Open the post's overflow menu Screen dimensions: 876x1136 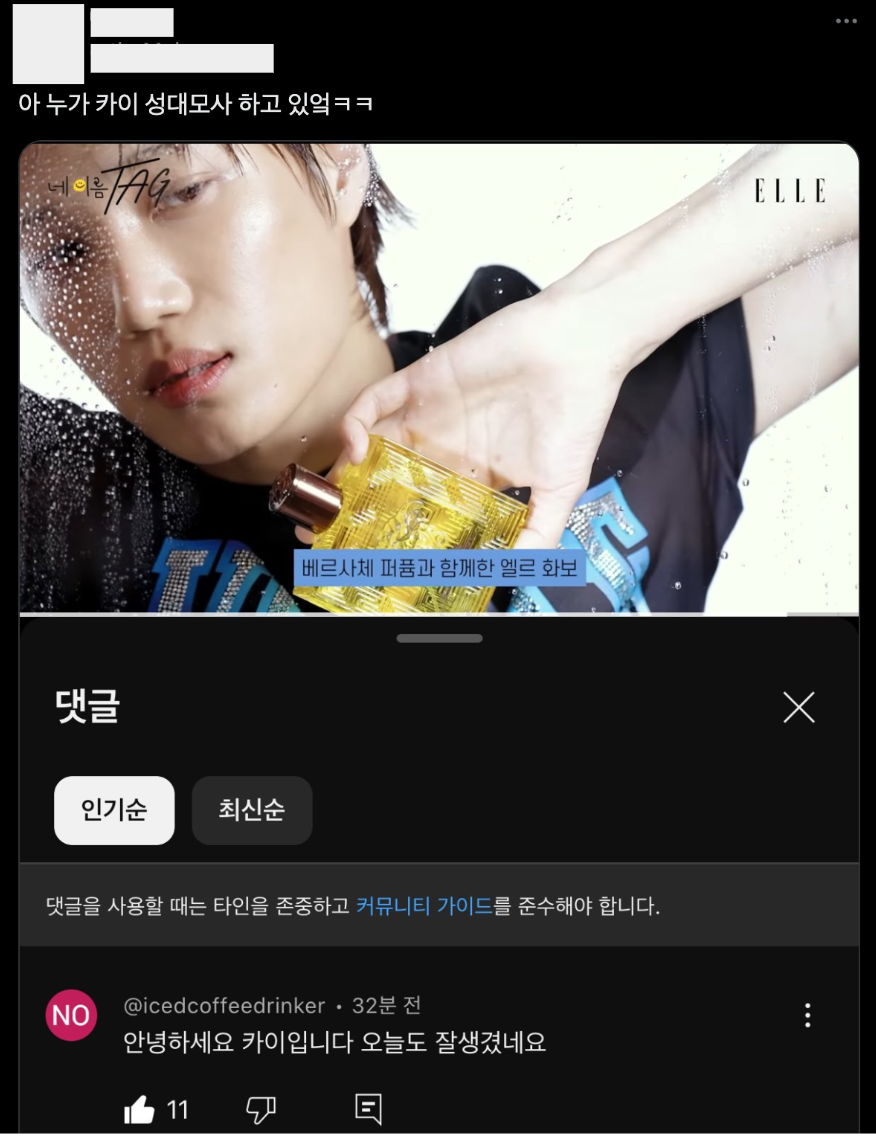tap(846, 21)
